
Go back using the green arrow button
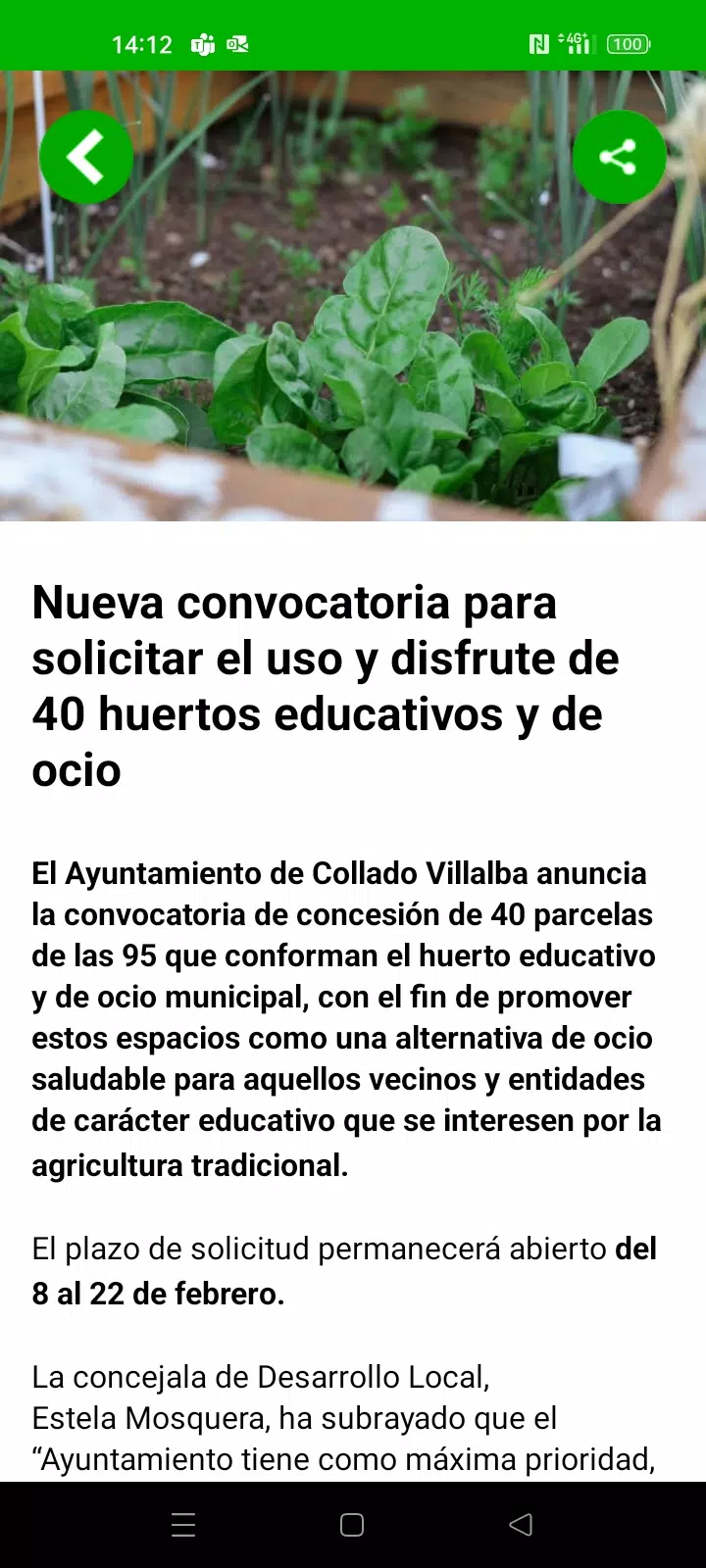point(86,157)
